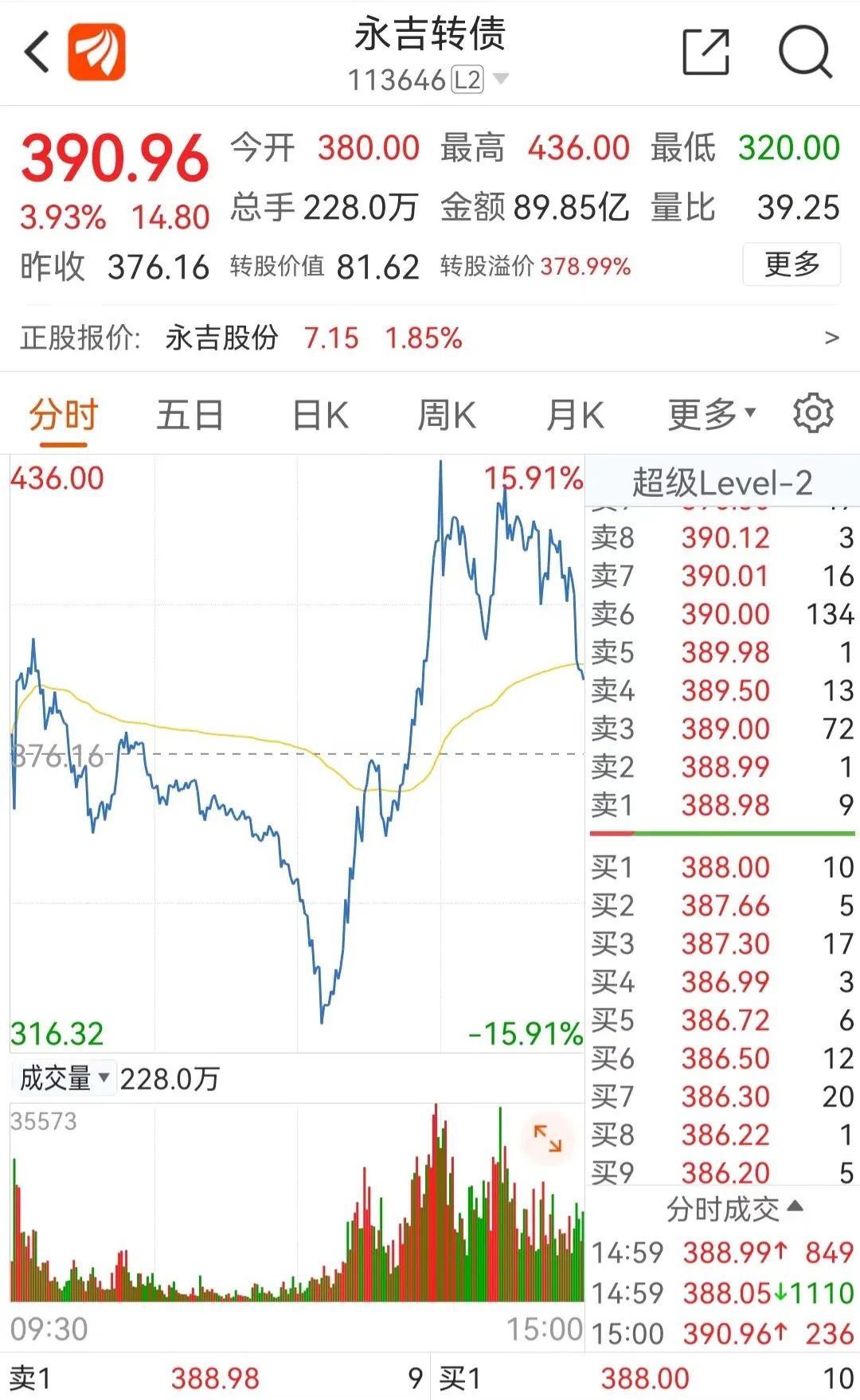Open the 永吉股份 underlying stock row
The image size is (860, 1400).
pos(430,338)
